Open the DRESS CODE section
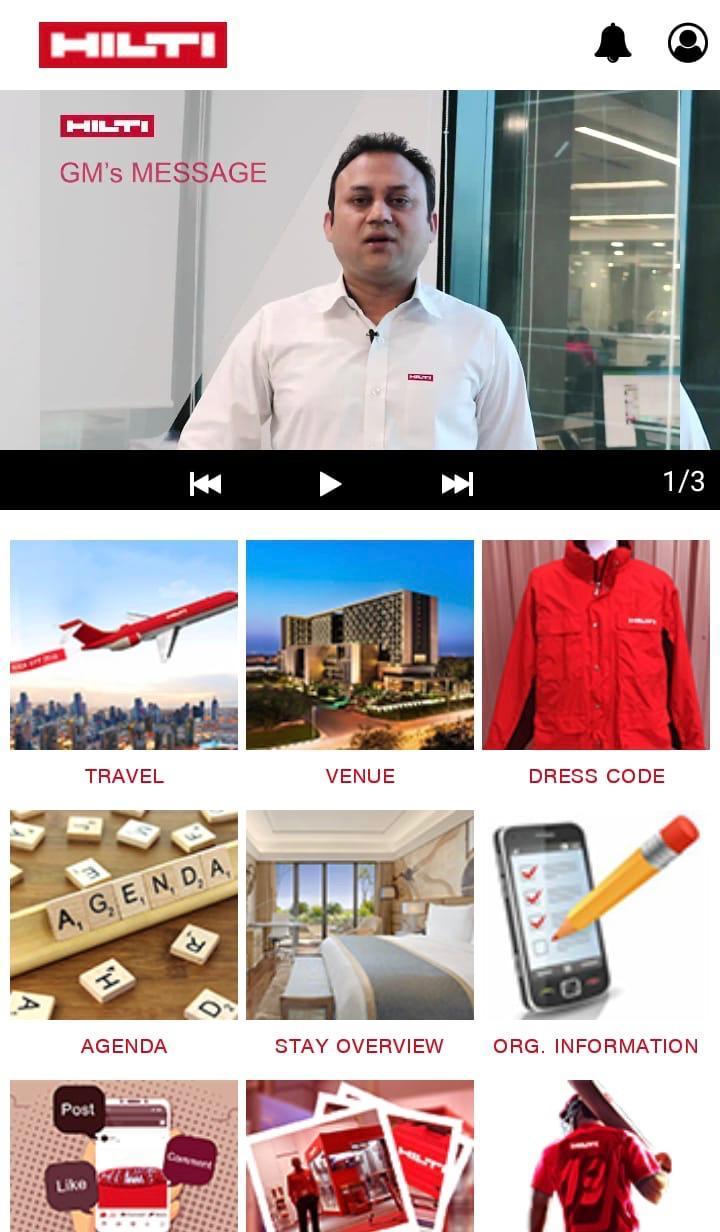Screen dimensions: 720x1232 pyautogui.click(x=596, y=775)
